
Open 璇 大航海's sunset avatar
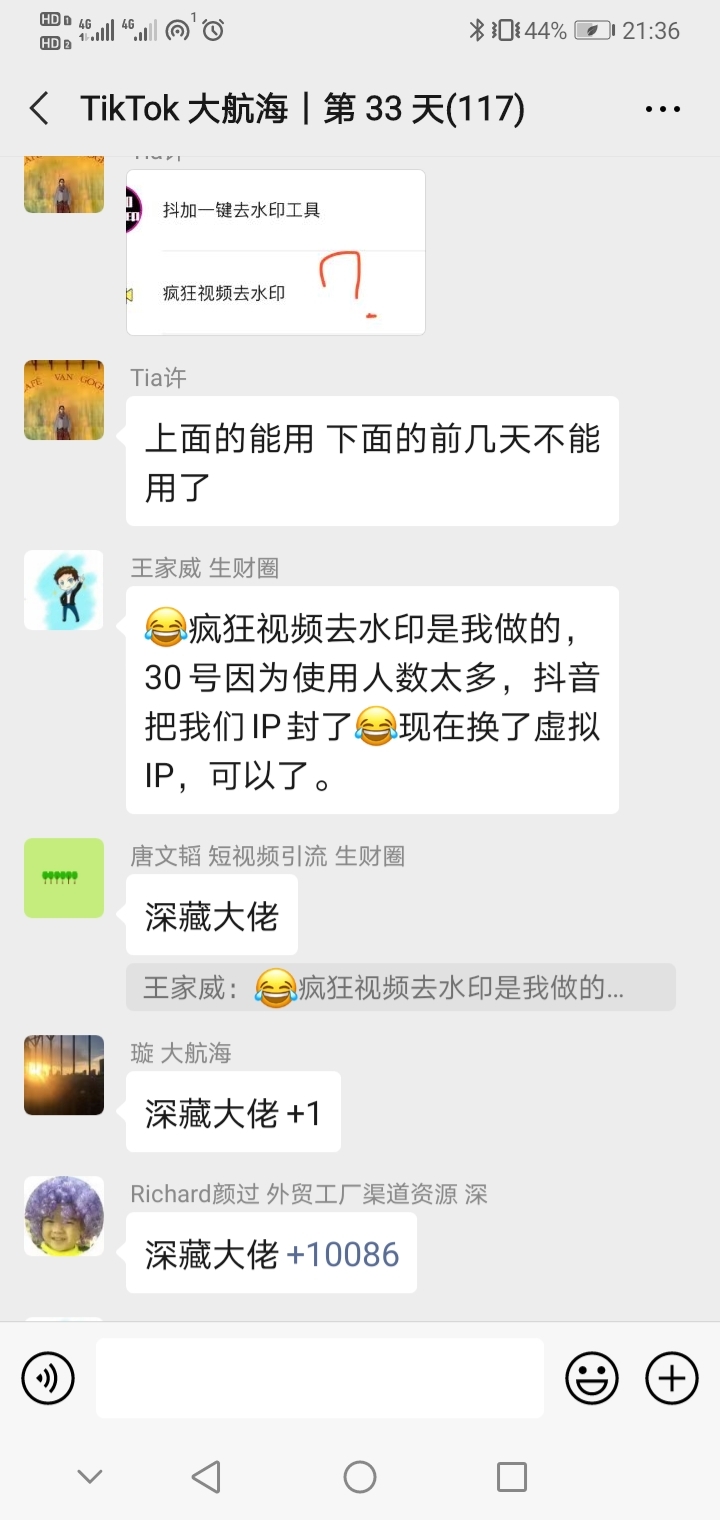coord(64,1075)
